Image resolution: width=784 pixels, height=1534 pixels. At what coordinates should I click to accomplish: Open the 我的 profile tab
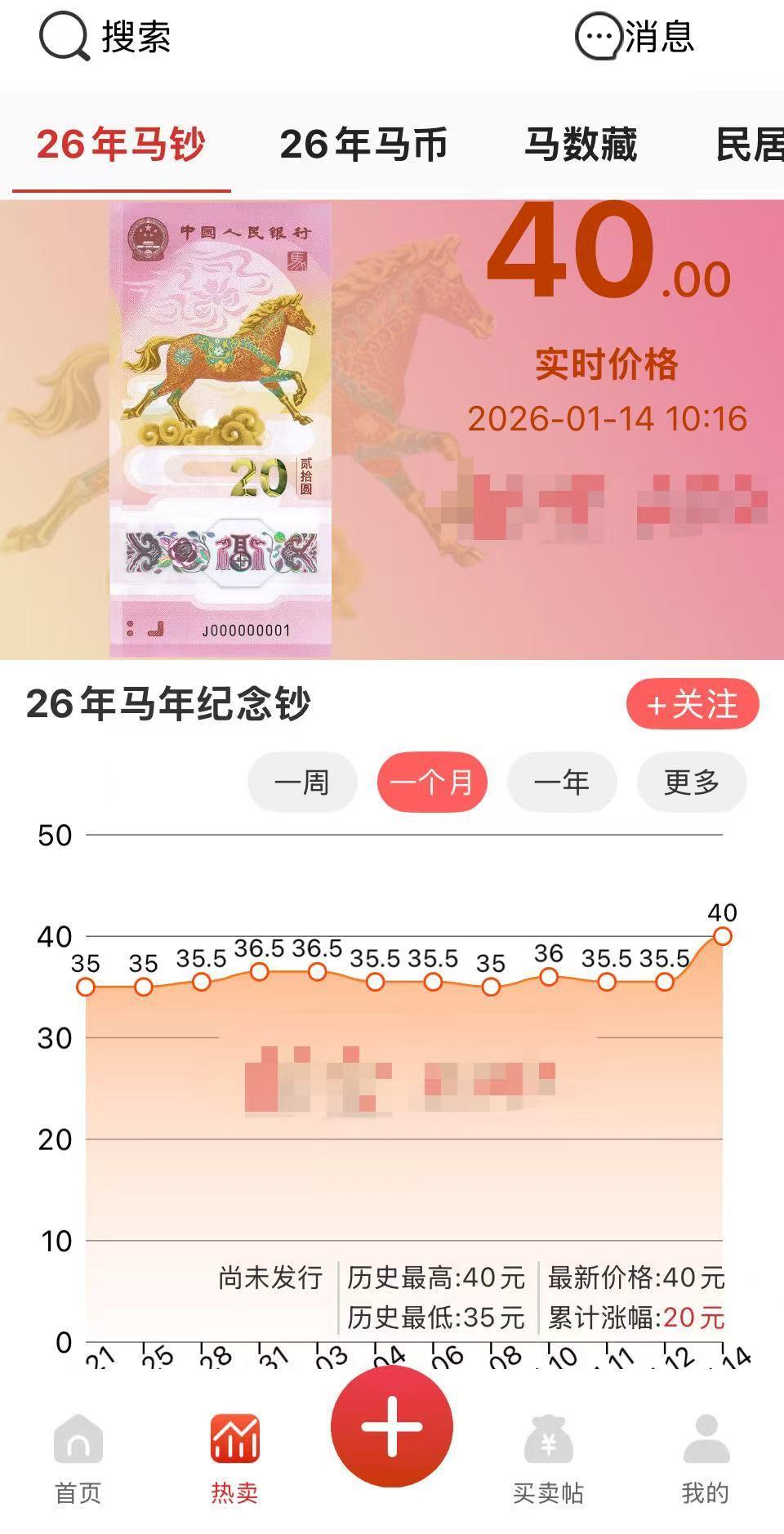(706, 1460)
